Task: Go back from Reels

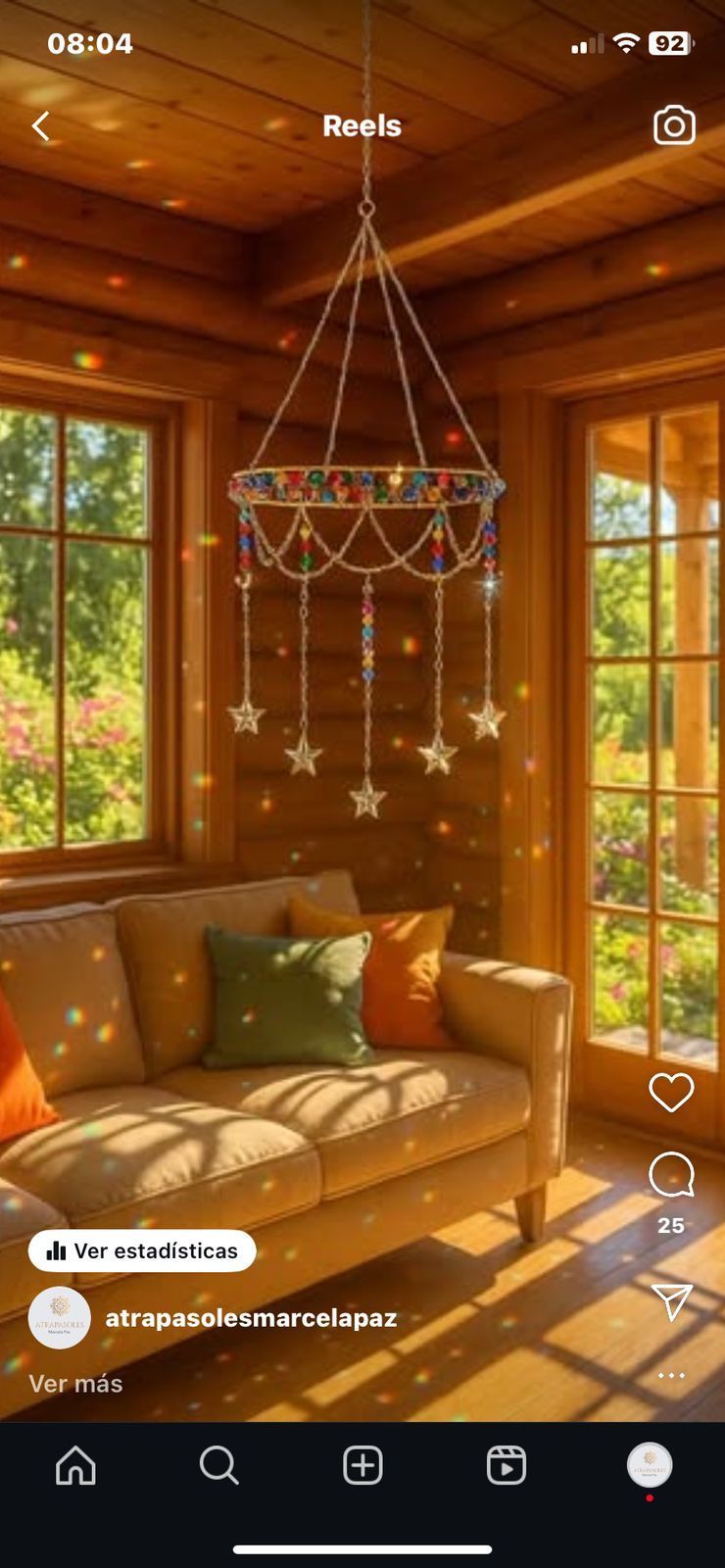Action: tap(41, 126)
